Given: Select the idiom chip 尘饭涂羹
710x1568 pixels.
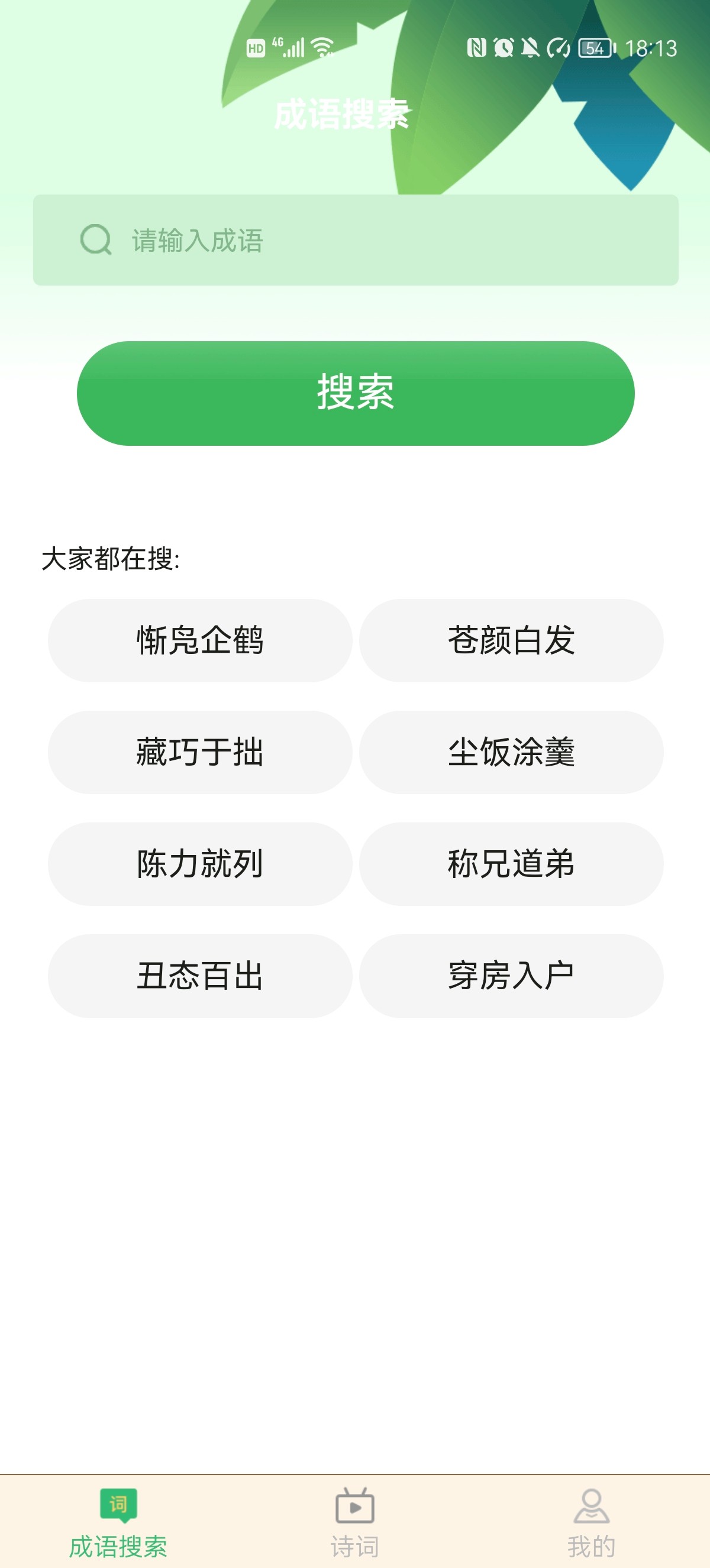Looking at the screenshot, I should coord(511,751).
